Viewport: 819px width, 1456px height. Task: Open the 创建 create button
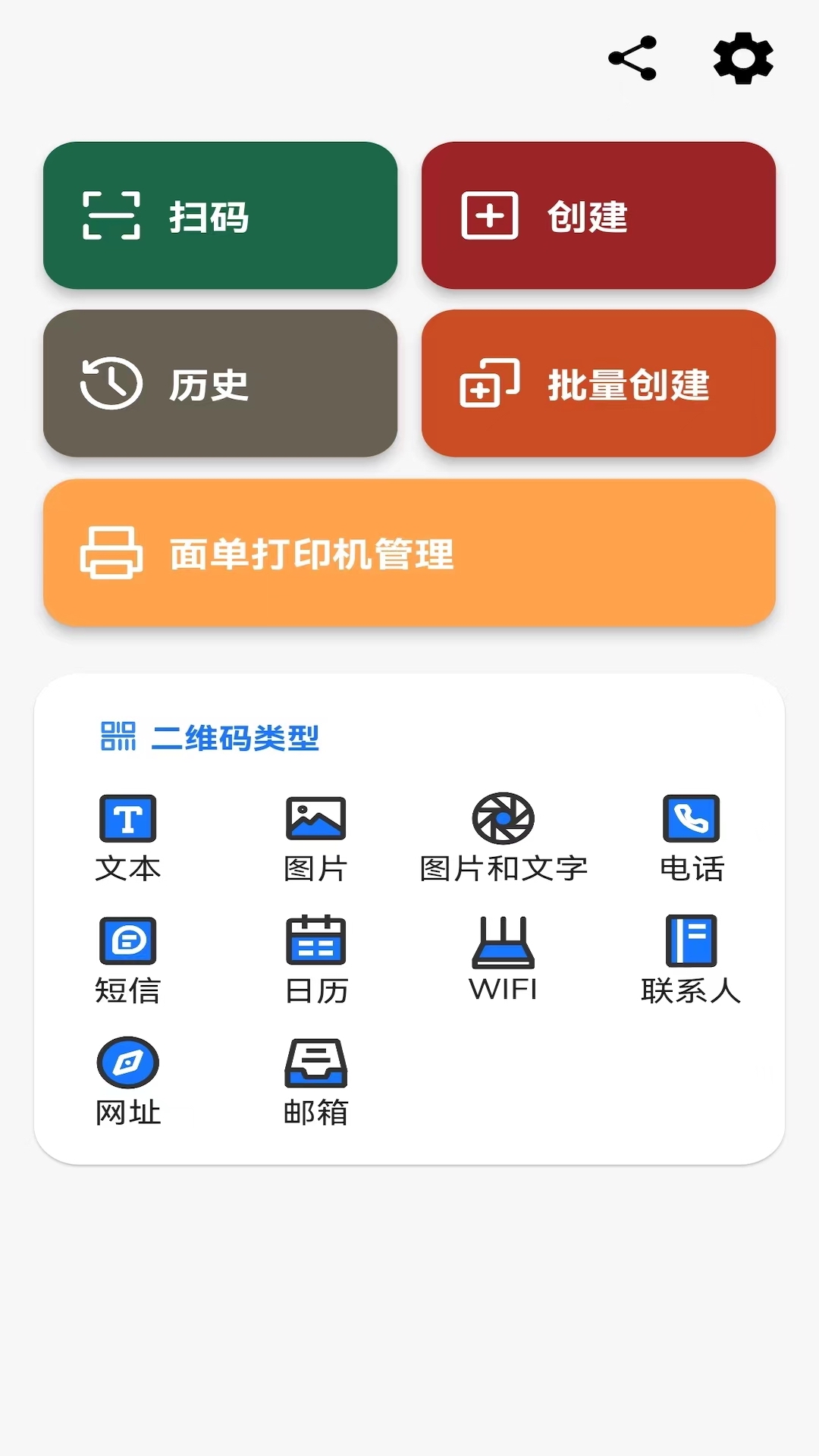point(598,215)
